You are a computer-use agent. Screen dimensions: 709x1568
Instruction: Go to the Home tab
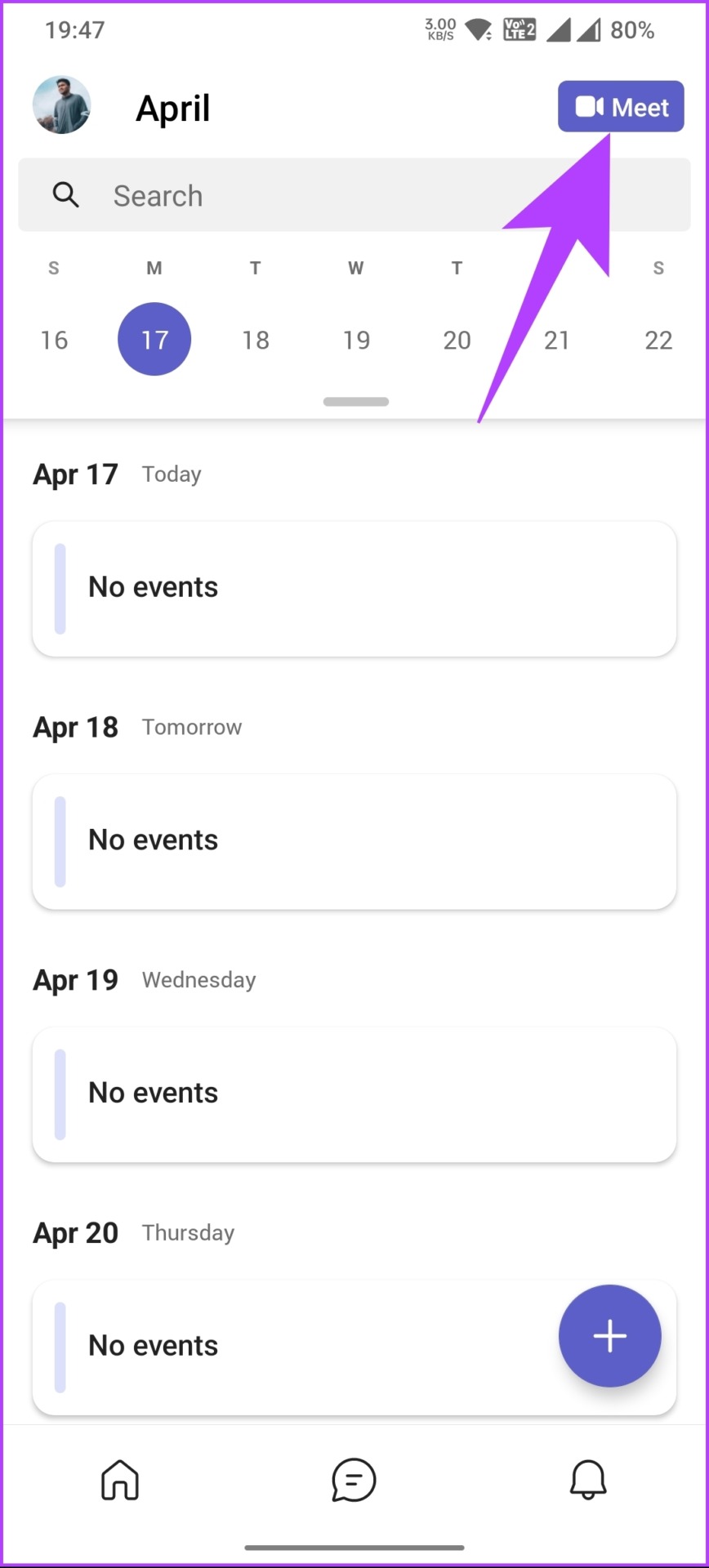point(120,1480)
